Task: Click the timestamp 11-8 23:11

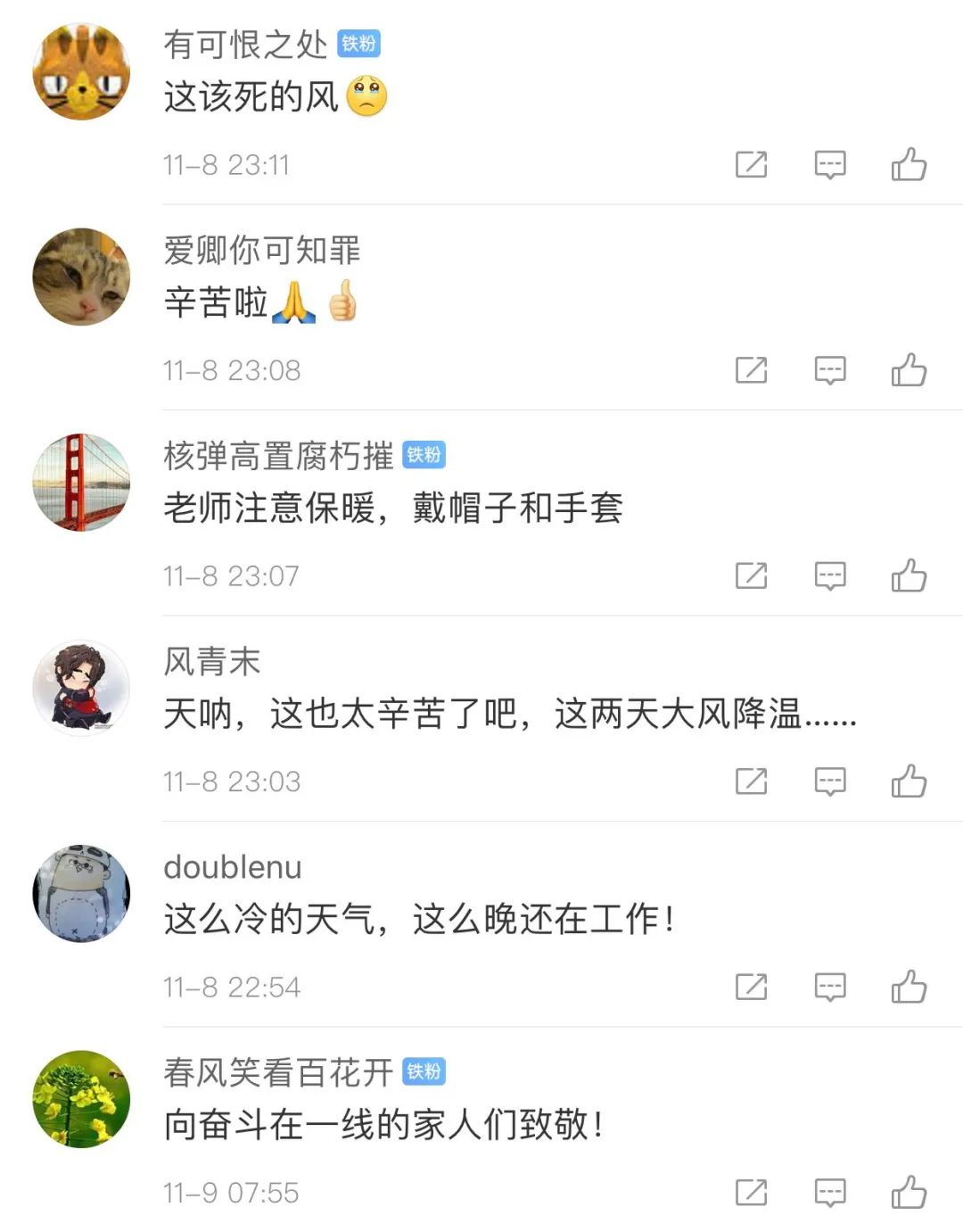Action: [x=228, y=164]
